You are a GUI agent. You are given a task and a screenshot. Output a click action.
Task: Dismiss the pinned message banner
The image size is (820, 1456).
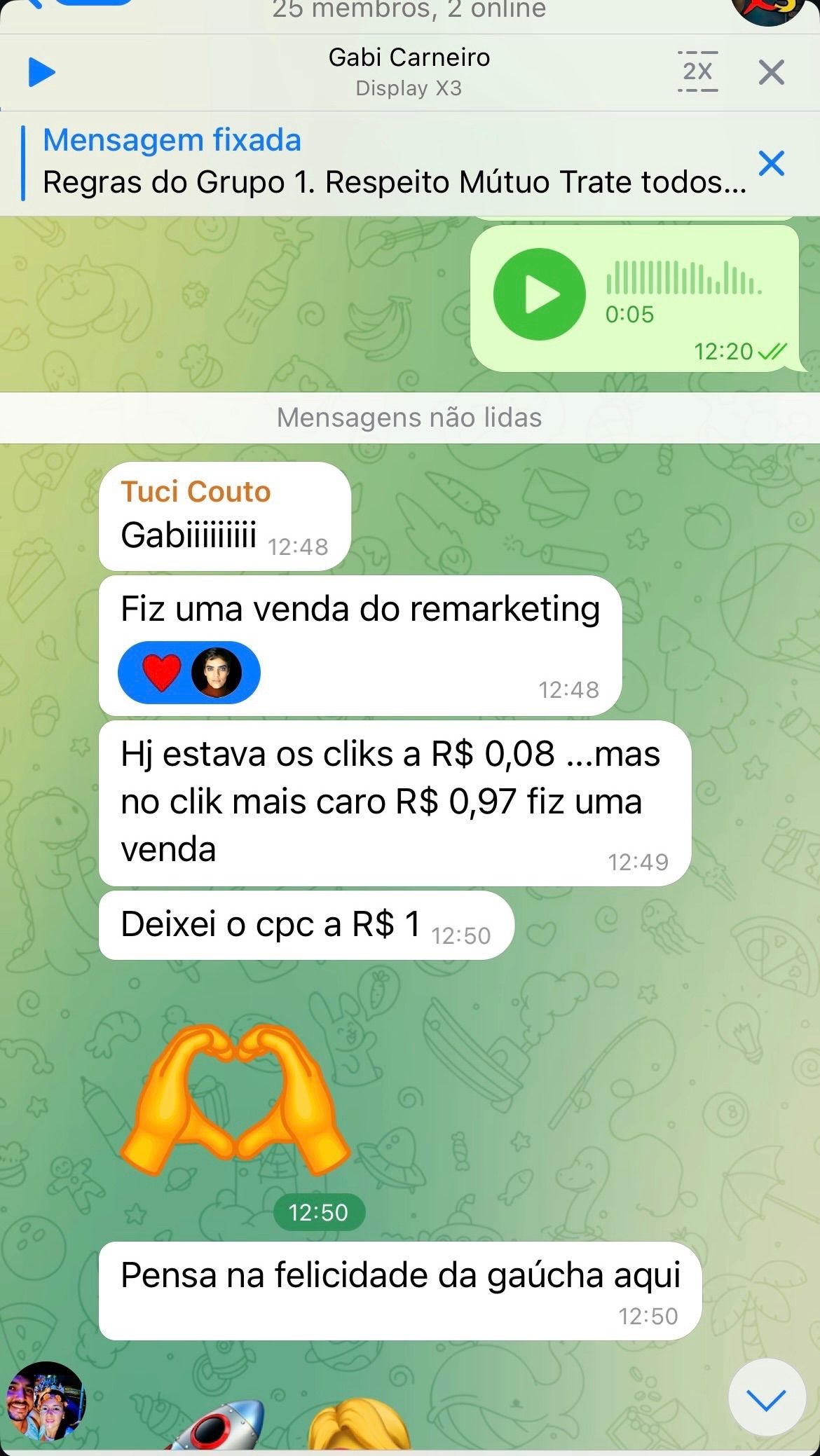coord(771,163)
